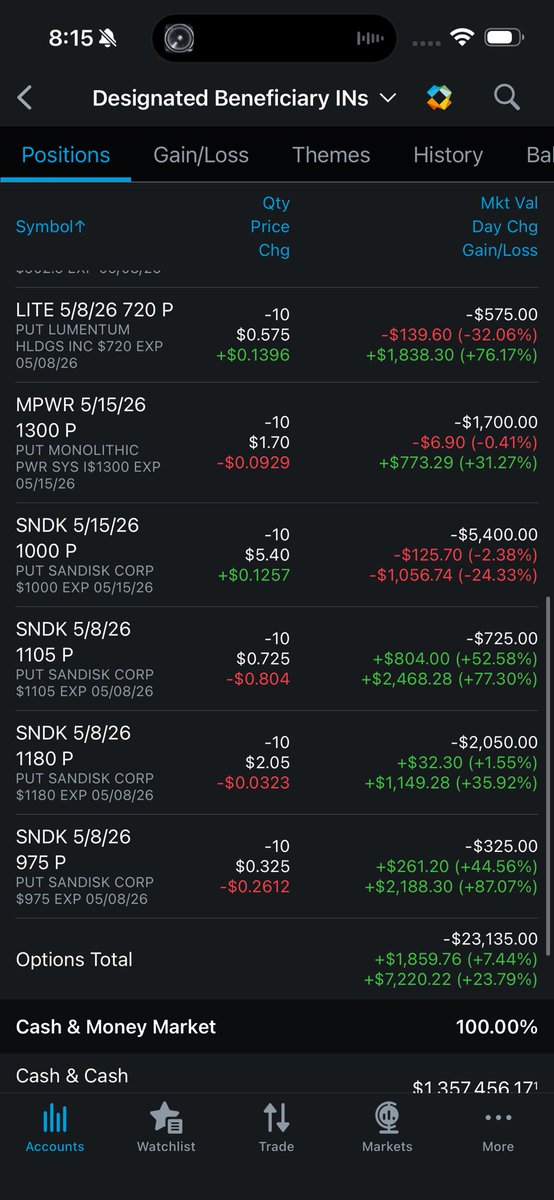Open the SNDK 5/8/26 1180 P position
The width and height of the screenshot is (554, 1200).
(x=277, y=762)
